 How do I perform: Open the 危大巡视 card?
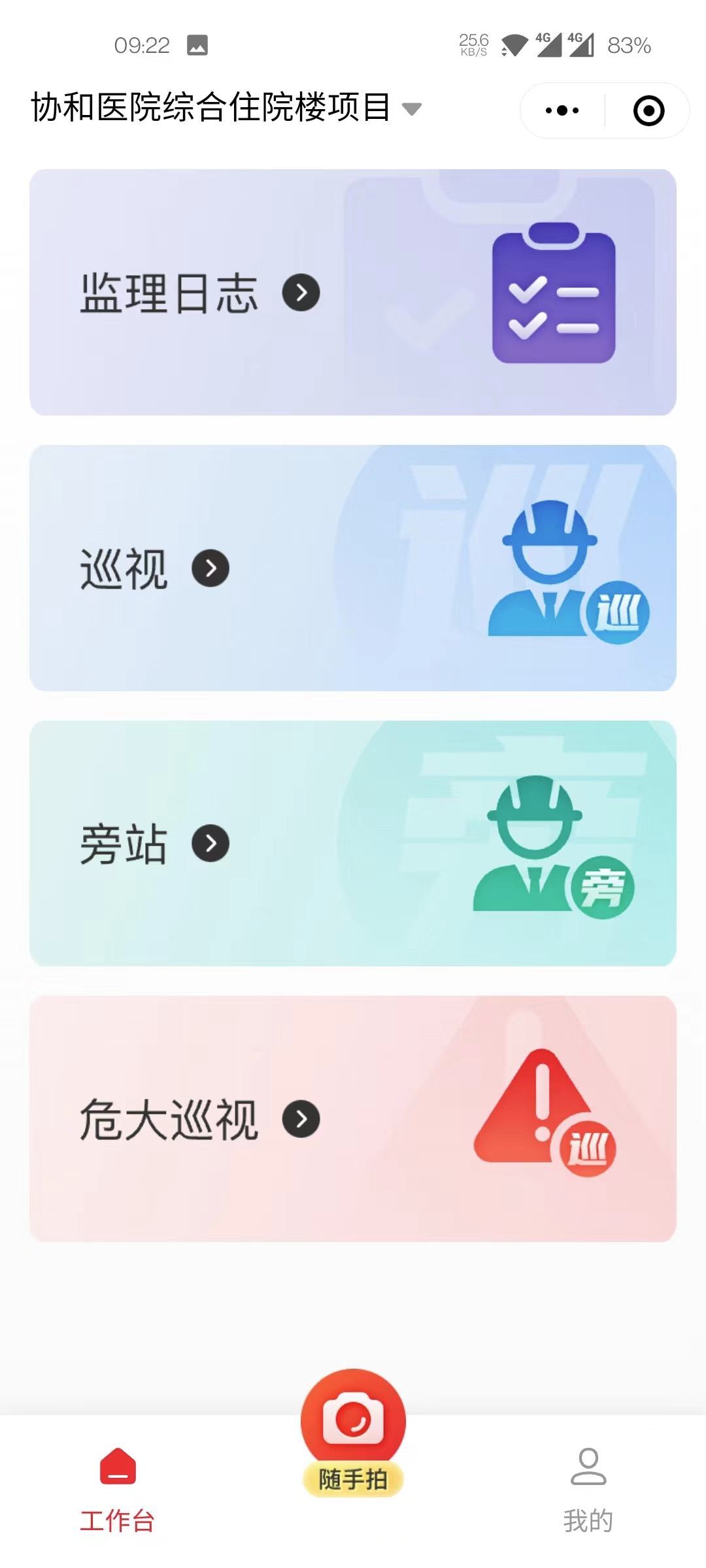(x=352, y=1119)
